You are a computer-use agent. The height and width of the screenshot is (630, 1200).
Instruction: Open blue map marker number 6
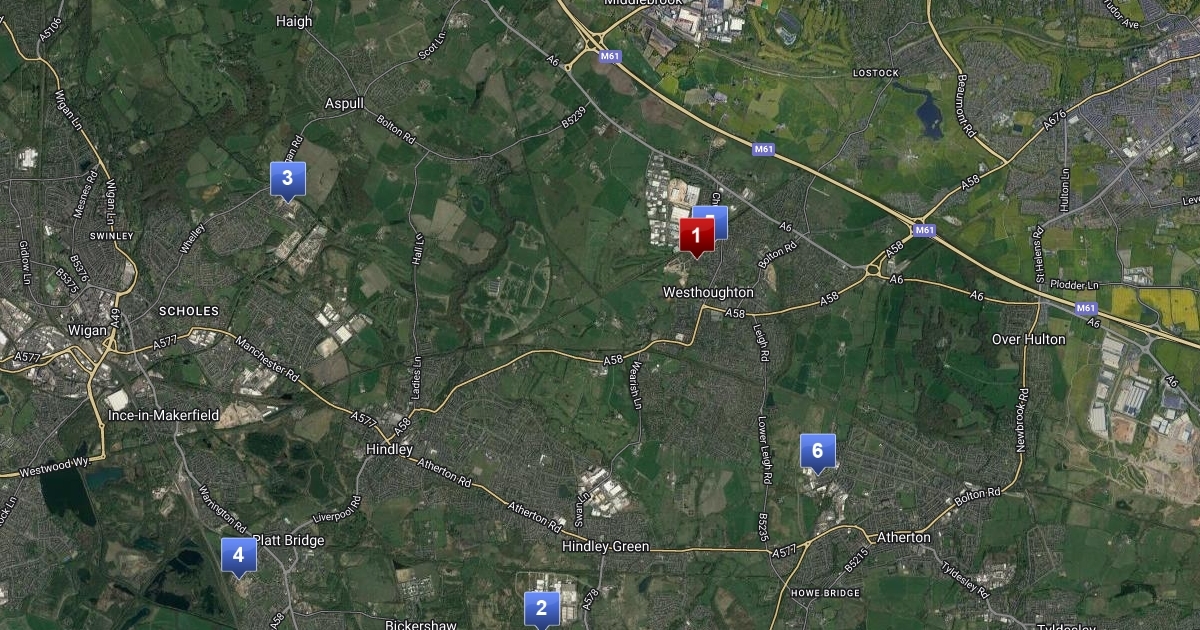[817, 451]
